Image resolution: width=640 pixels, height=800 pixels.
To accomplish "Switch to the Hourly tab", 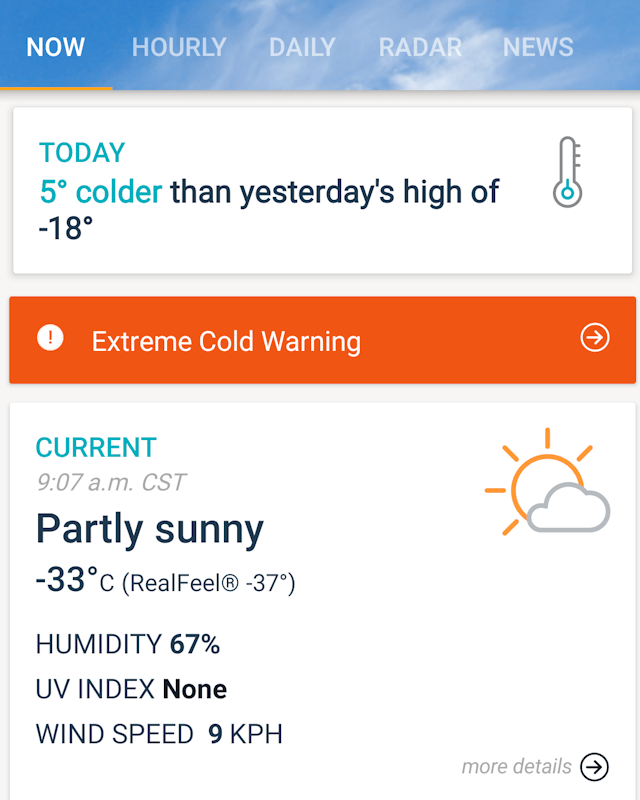I will 179,47.
